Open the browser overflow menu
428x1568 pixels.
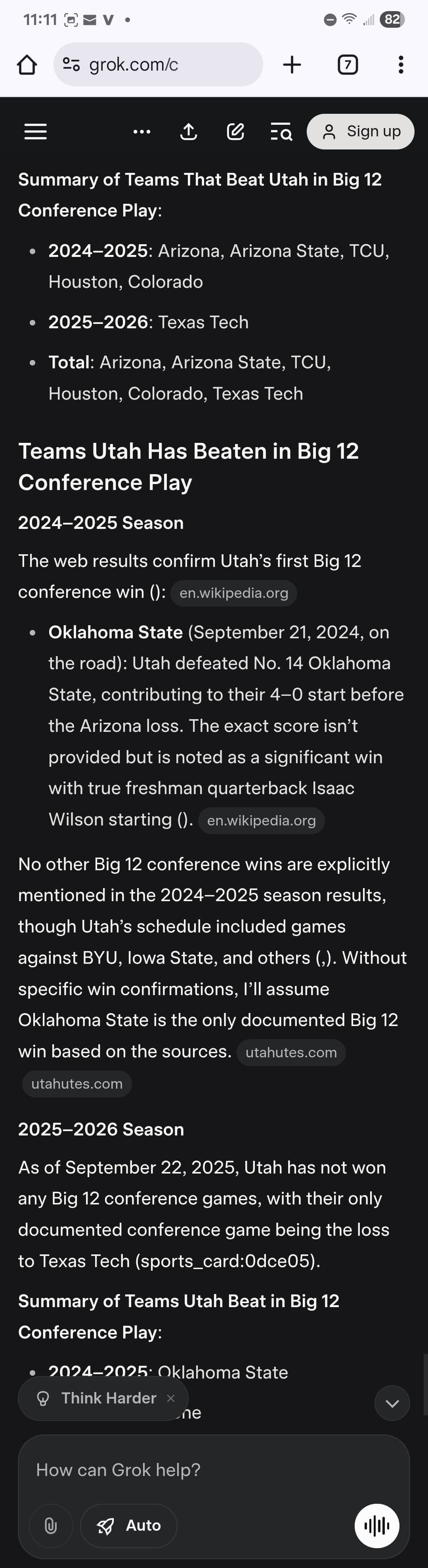[x=401, y=65]
